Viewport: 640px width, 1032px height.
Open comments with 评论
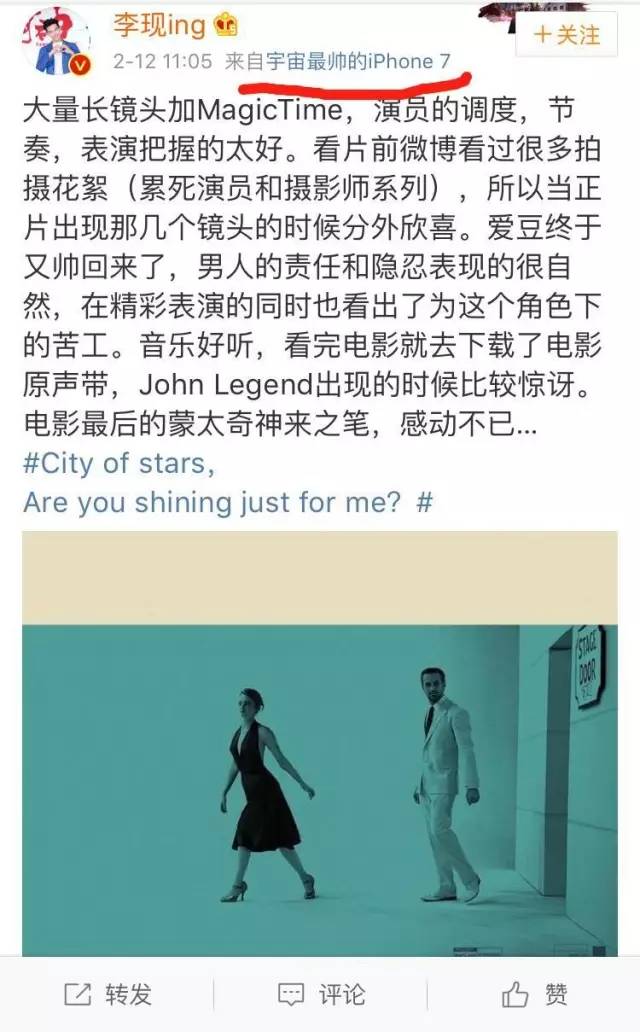(321, 994)
